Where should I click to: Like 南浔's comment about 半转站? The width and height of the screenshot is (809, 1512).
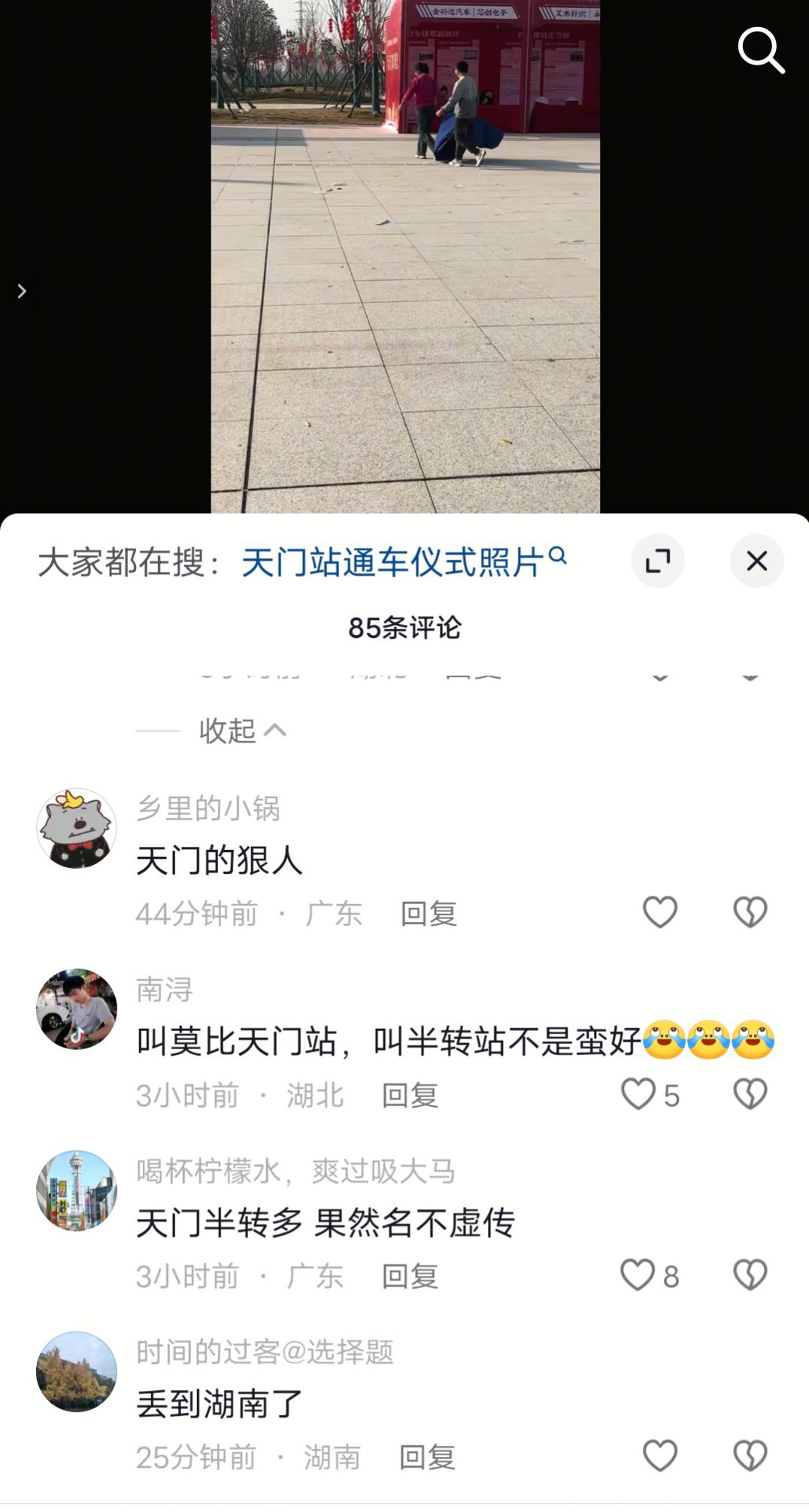638,1094
